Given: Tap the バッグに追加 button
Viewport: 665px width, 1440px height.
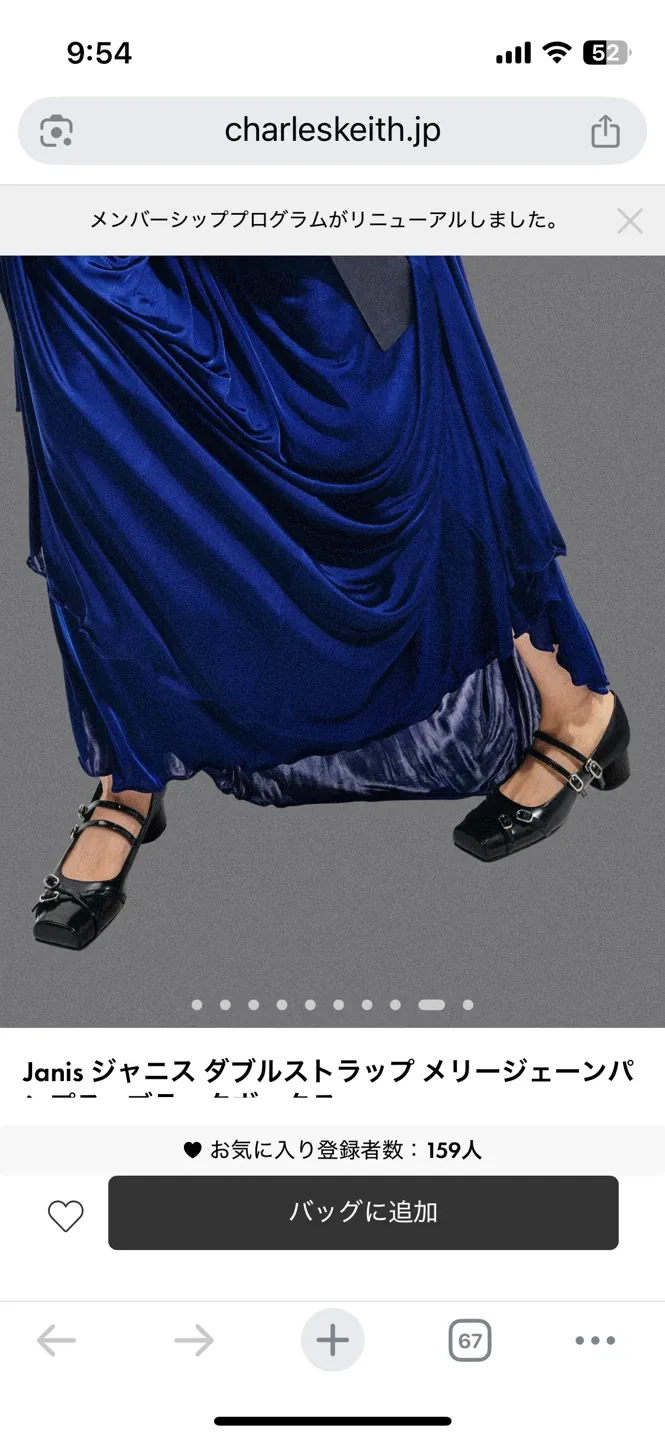Looking at the screenshot, I should [x=363, y=1213].
